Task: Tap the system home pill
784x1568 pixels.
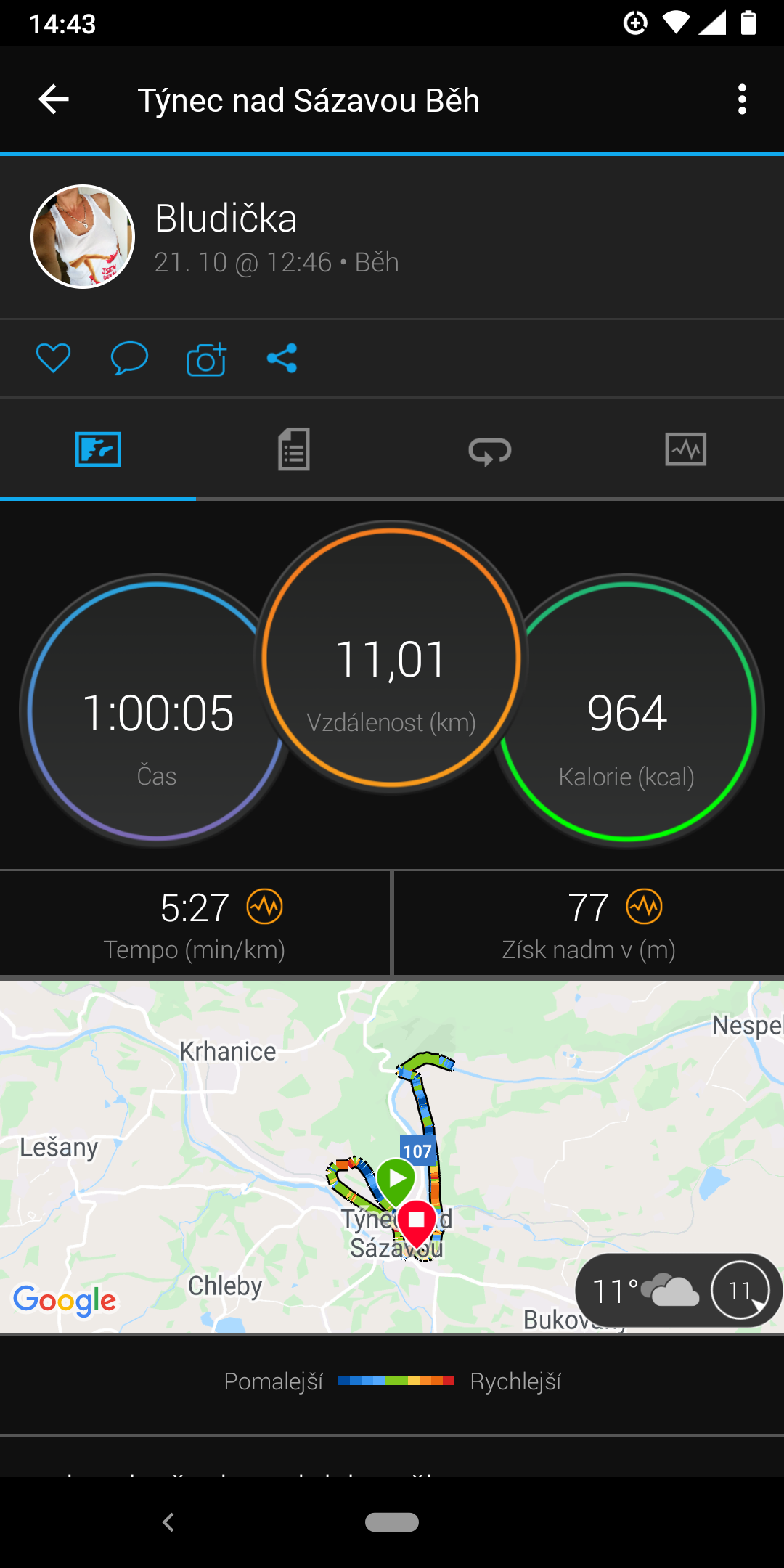Action: coord(392,1522)
